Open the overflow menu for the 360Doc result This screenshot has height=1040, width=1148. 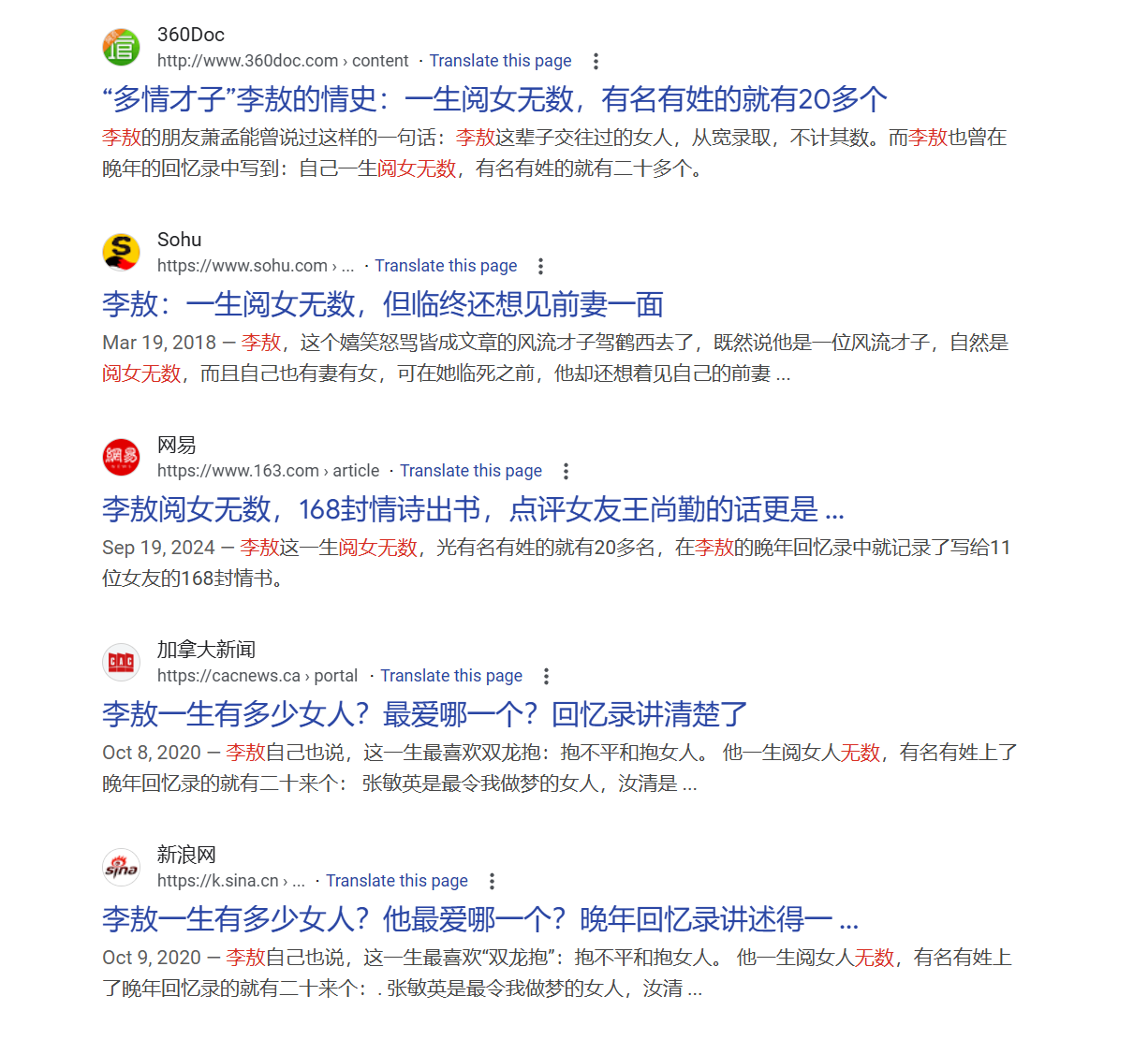[x=596, y=61]
